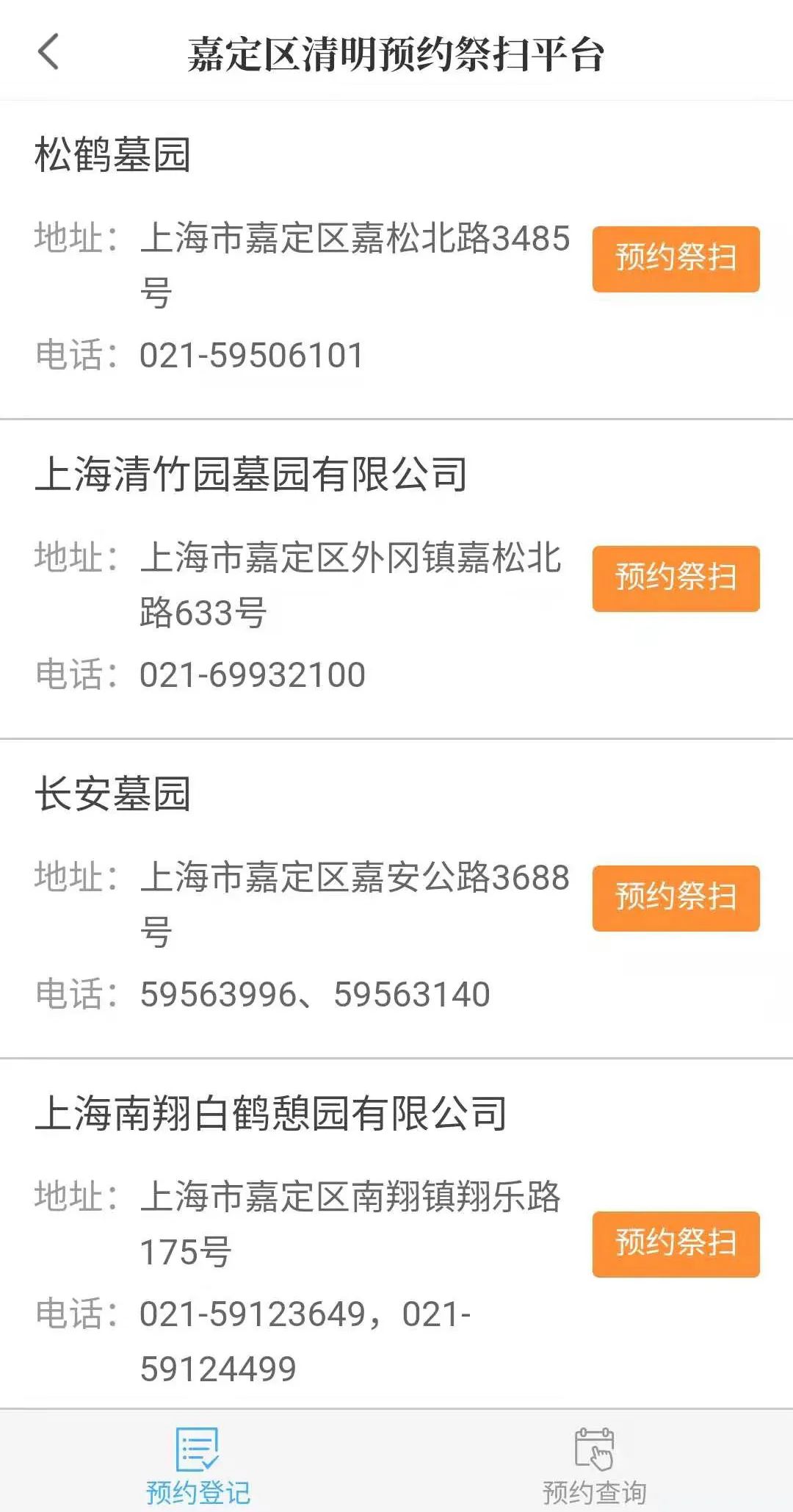Switch to the 预约登记 tab
793x1512 pixels.
point(198,1464)
